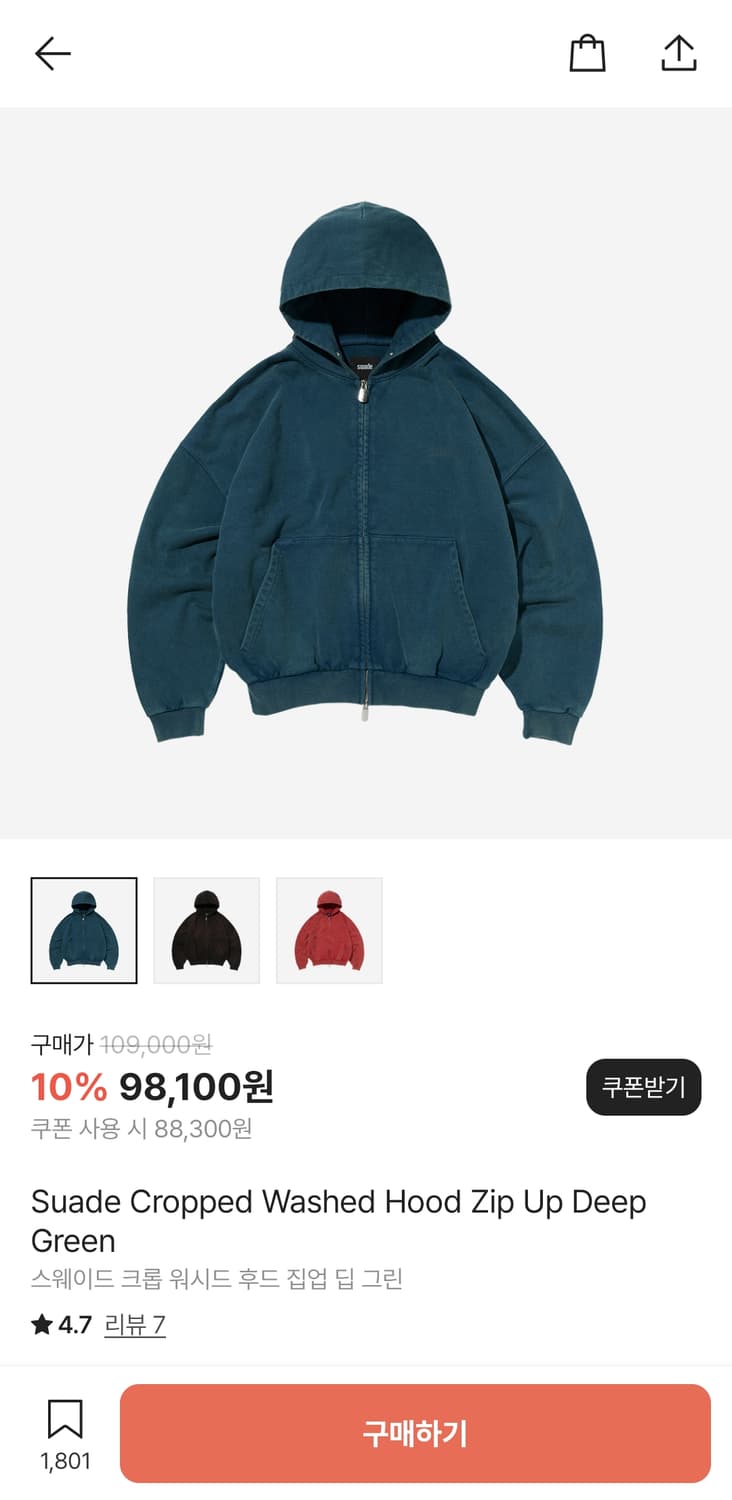Image resolution: width=732 pixels, height=1500 pixels.
Task: Open the shopping bag
Action: point(588,53)
